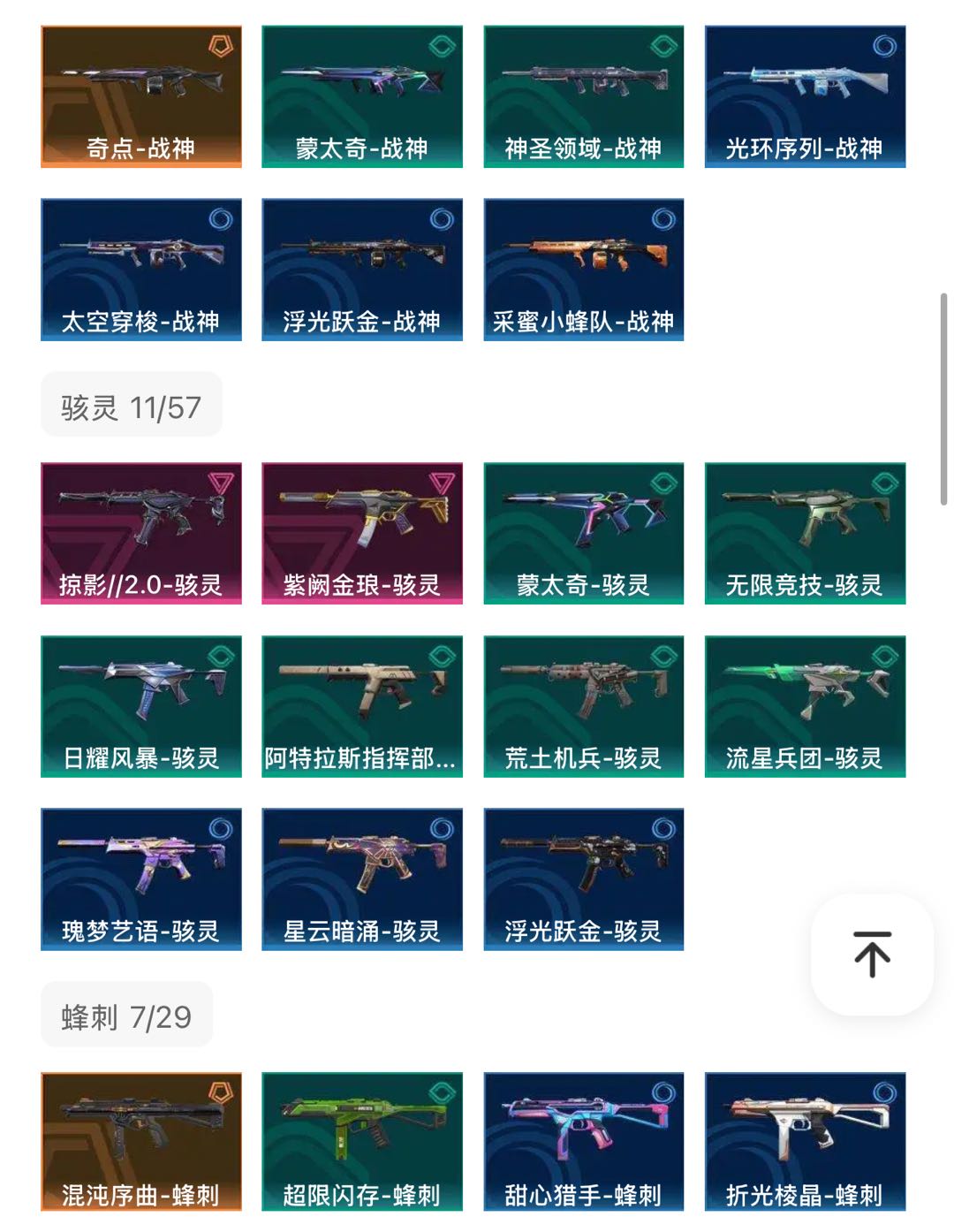Tap the 瑰梦艺语-骇灵 skin
Image resolution: width=954 pixels, height=1232 pixels.
click(x=141, y=879)
